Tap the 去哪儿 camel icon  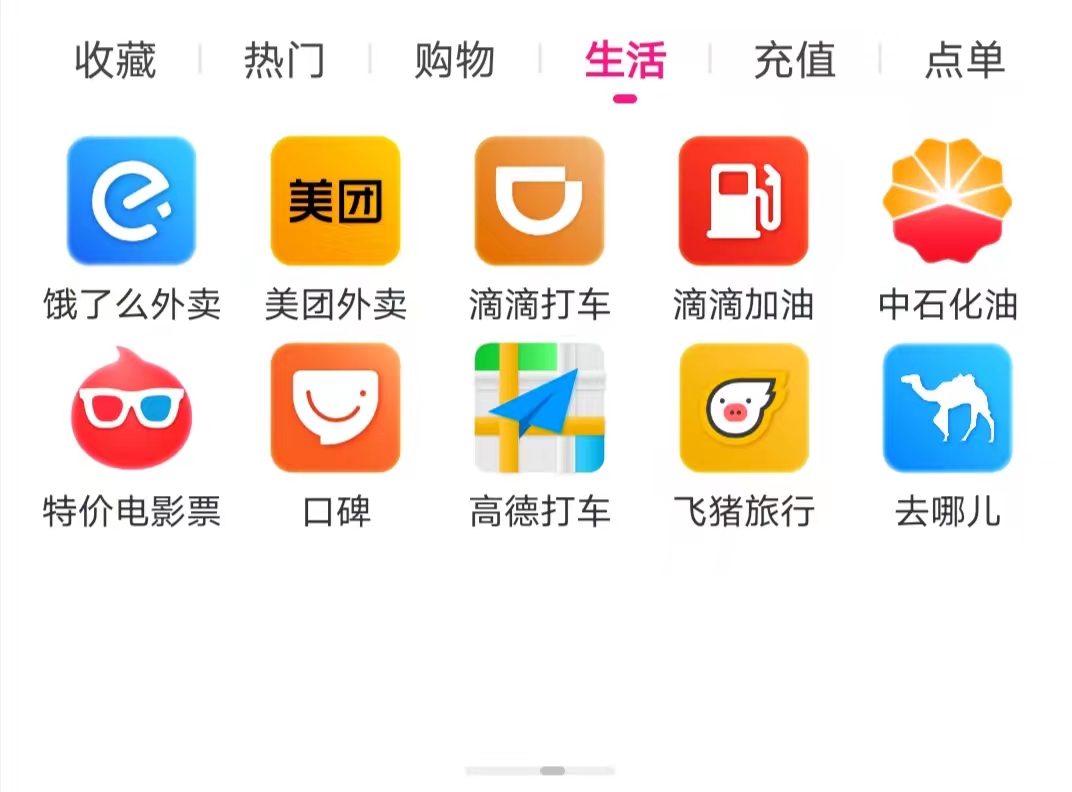pyautogui.click(x=947, y=408)
